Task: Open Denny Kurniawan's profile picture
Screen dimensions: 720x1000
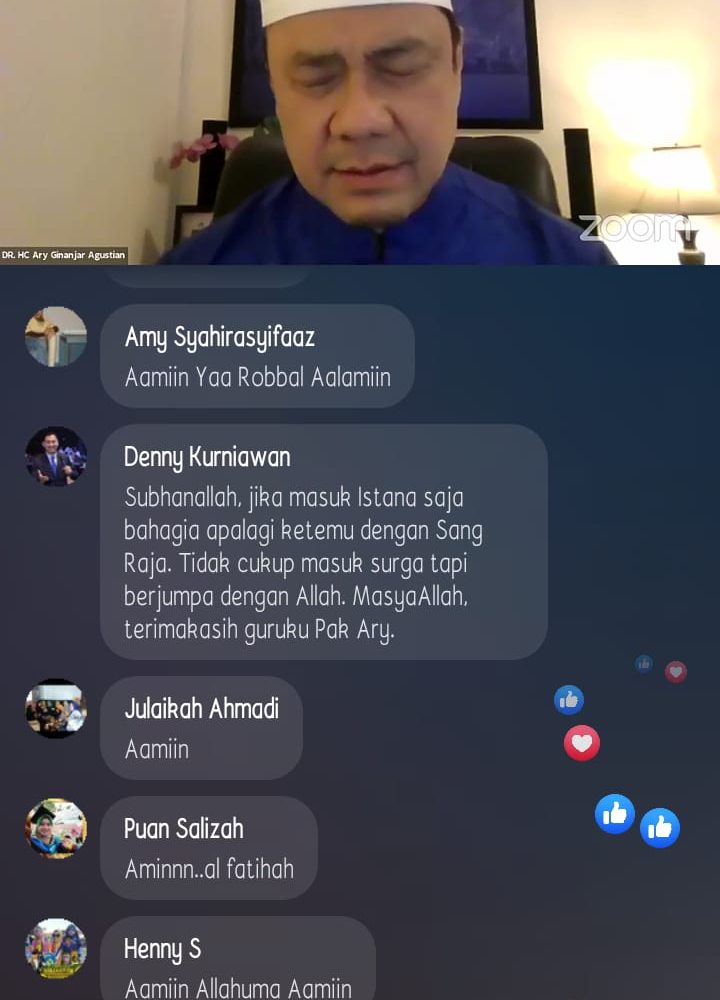Action: pyautogui.click(x=56, y=457)
